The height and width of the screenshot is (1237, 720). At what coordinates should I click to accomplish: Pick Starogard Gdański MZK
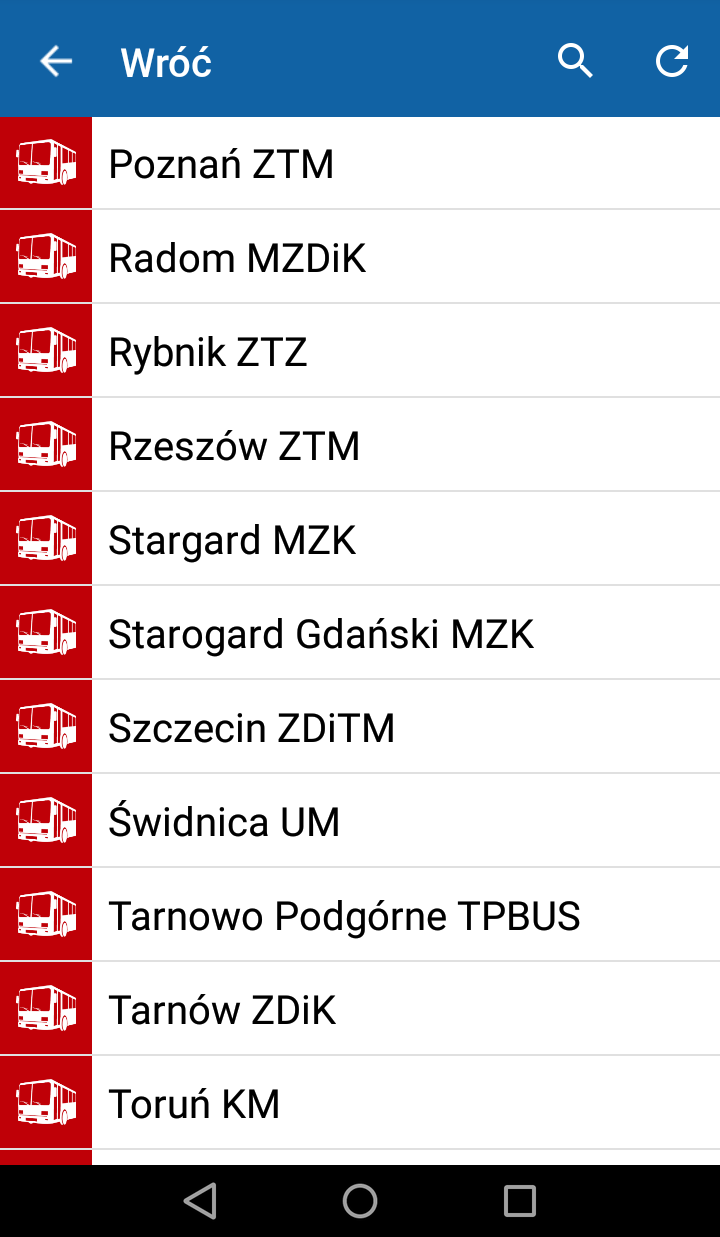(360, 633)
